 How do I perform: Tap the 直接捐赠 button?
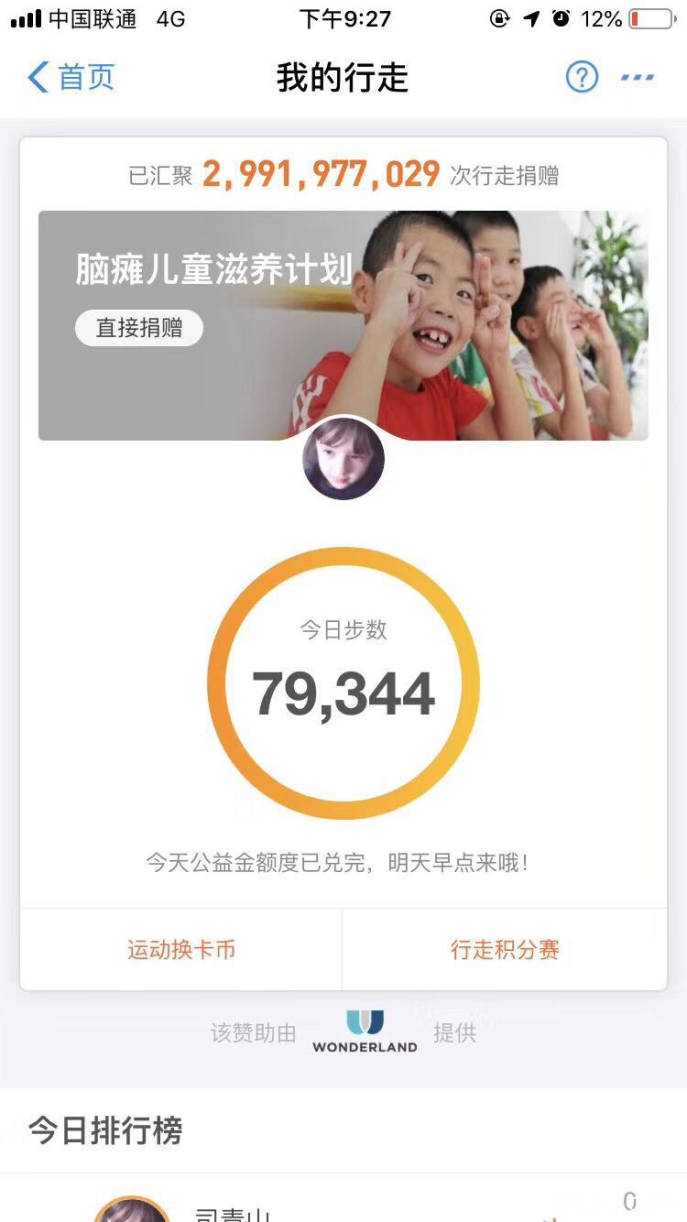[x=139, y=327]
